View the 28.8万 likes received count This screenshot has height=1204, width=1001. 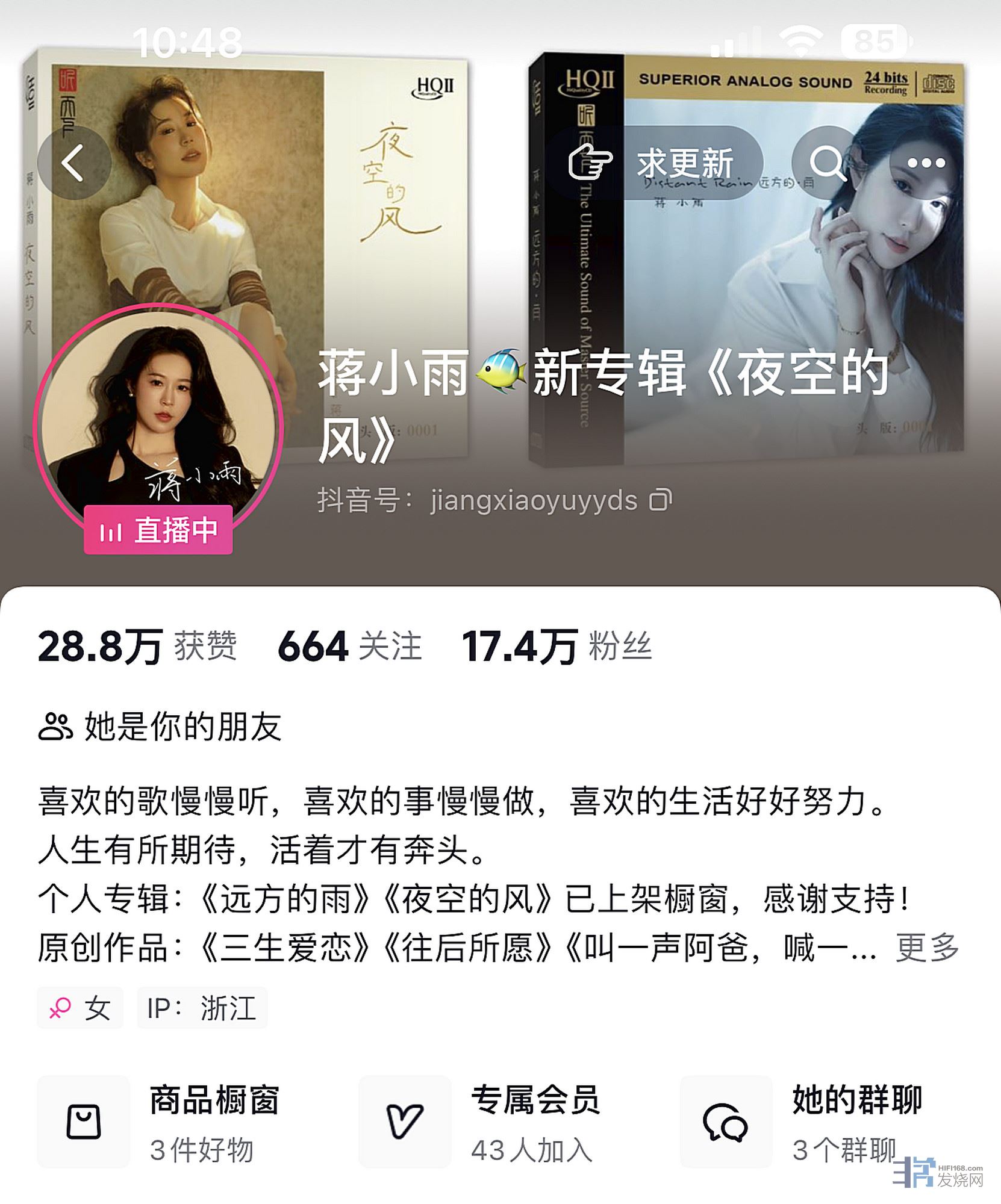[x=137, y=647]
